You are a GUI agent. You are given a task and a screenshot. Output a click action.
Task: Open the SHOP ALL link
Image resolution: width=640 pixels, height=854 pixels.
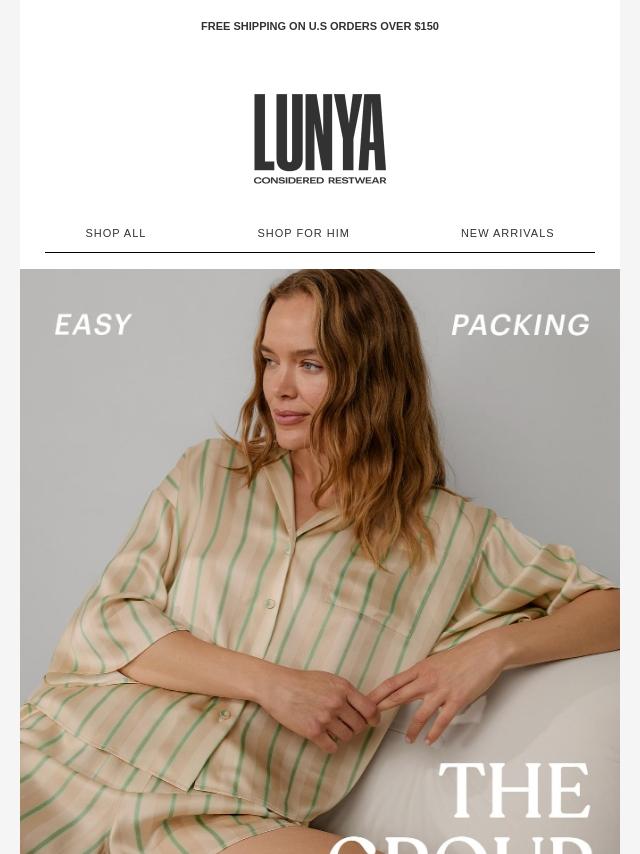pos(116,233)
